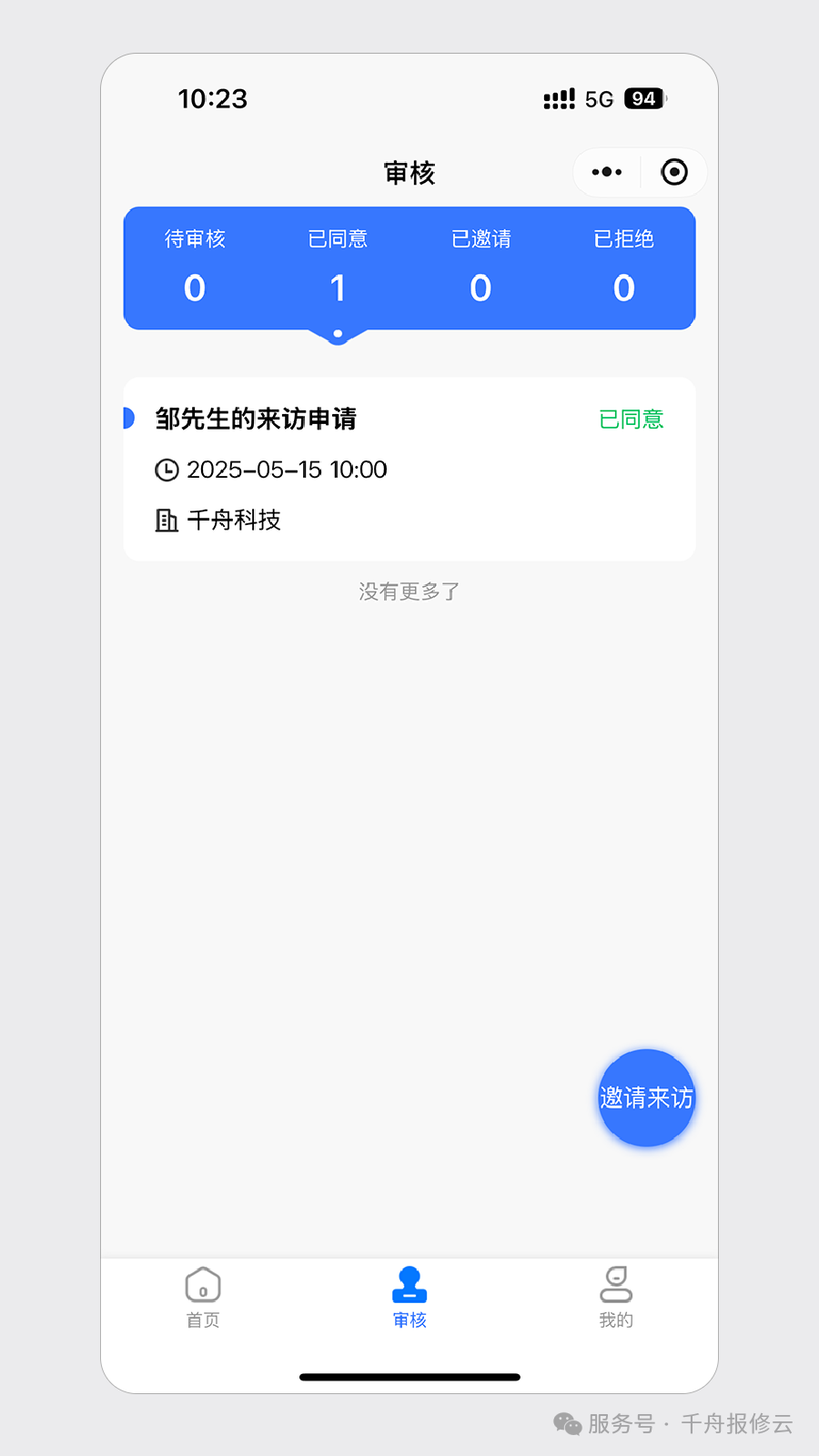
Task: Tap the more options ••• capsule icon
Action: (605, 171)
